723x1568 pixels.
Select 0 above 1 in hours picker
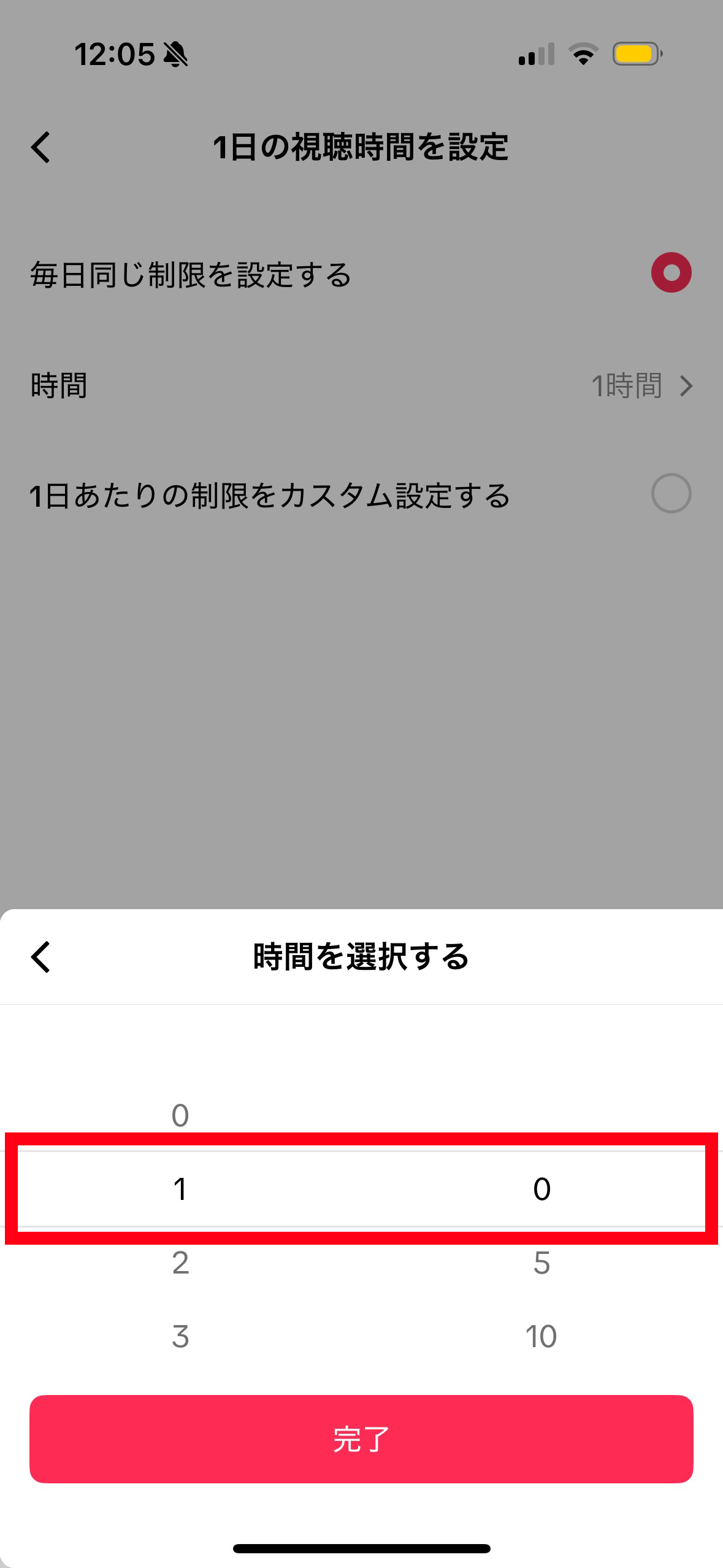point(180,1115)
